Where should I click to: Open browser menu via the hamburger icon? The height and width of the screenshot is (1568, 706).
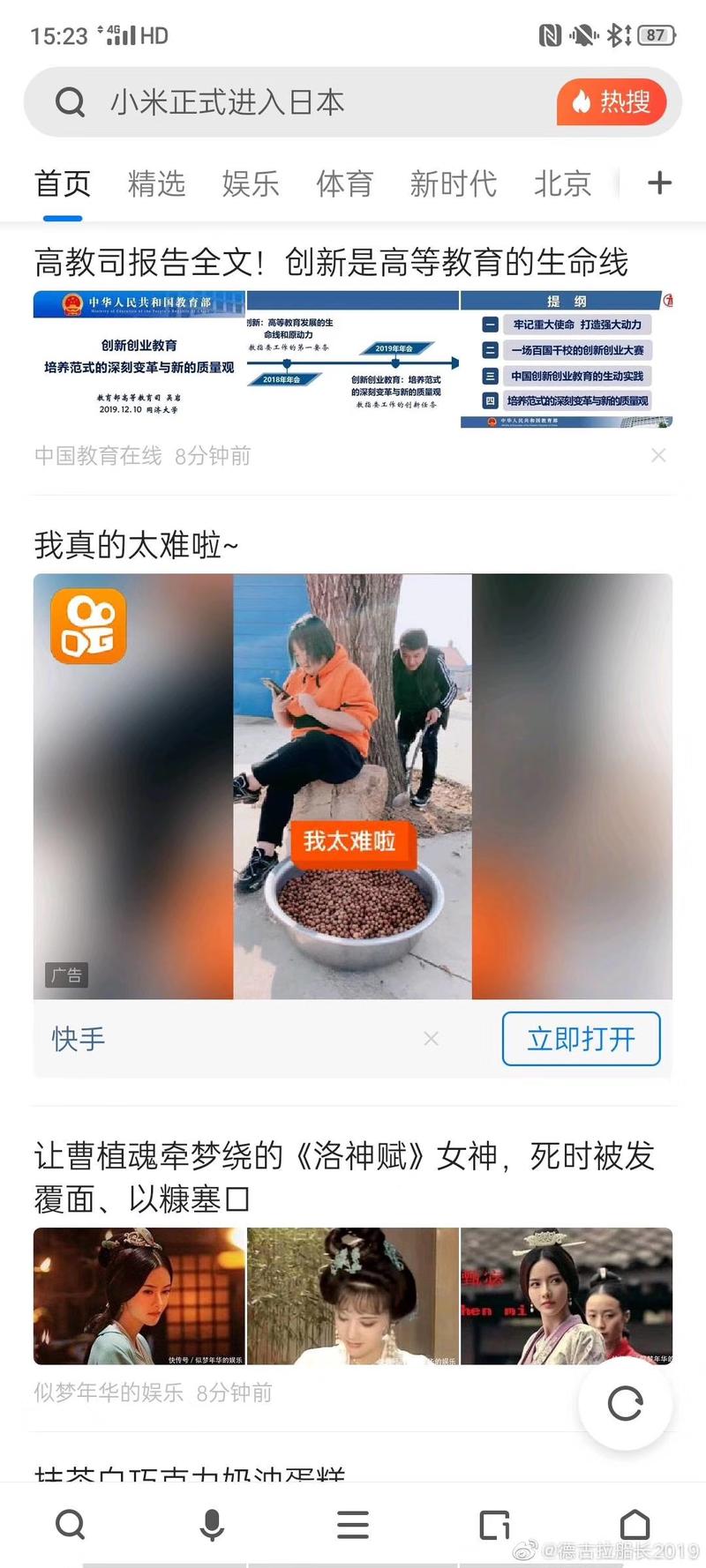(353, 1526)
